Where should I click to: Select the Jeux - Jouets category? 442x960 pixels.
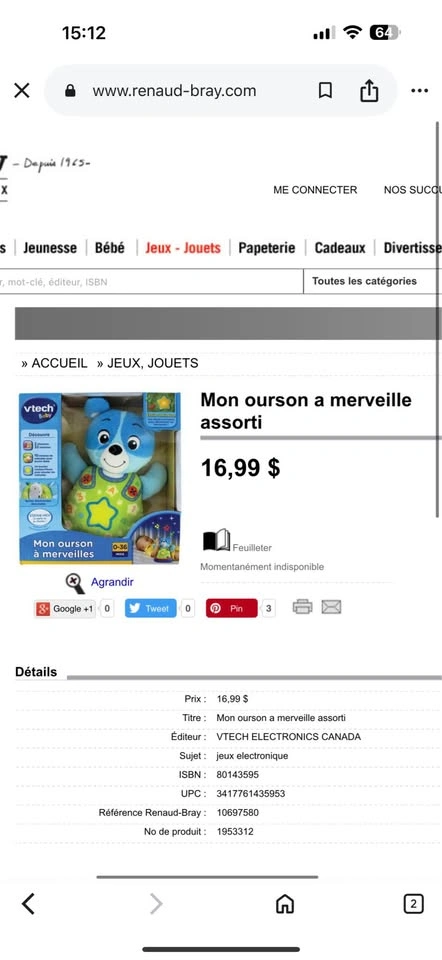pyautogui.click(x=182, y=248)
